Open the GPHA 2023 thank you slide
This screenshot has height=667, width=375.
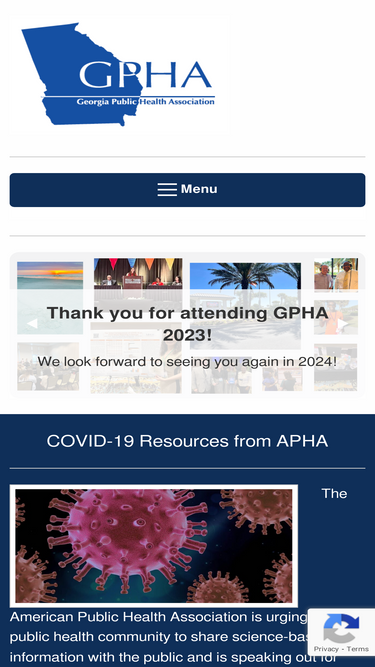pos(187,324)
